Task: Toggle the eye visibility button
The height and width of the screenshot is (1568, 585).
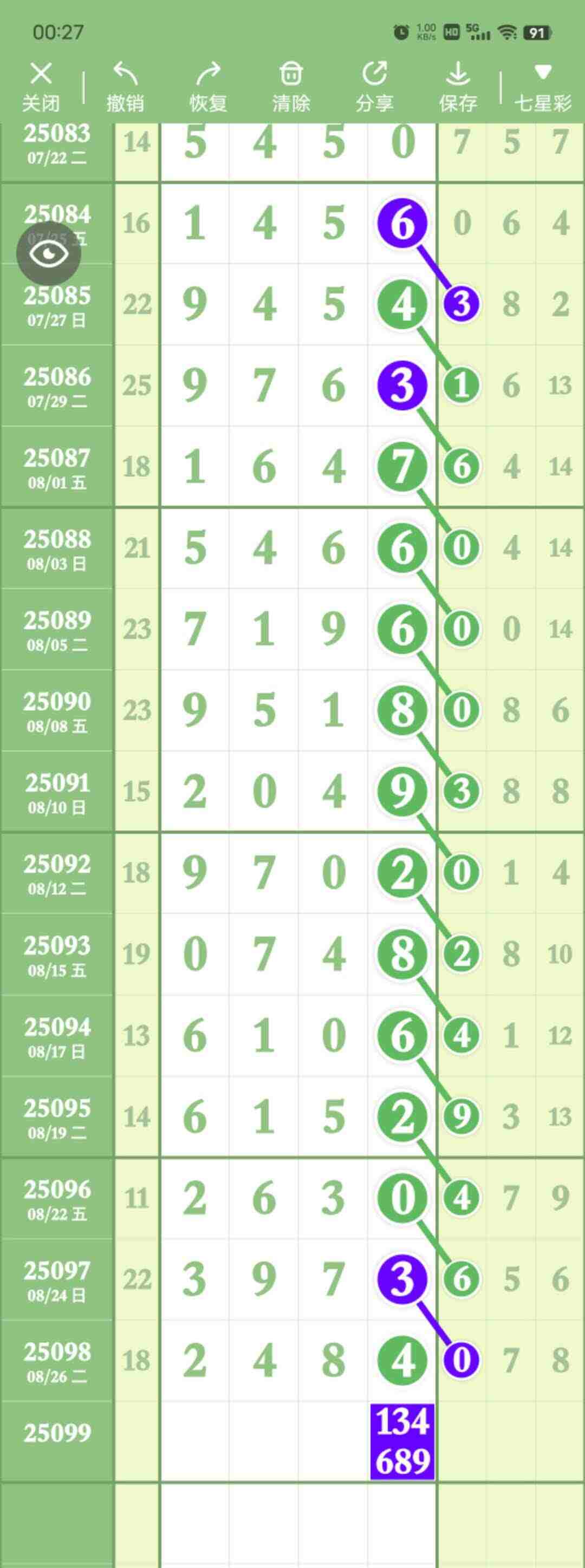Action: 49,253
